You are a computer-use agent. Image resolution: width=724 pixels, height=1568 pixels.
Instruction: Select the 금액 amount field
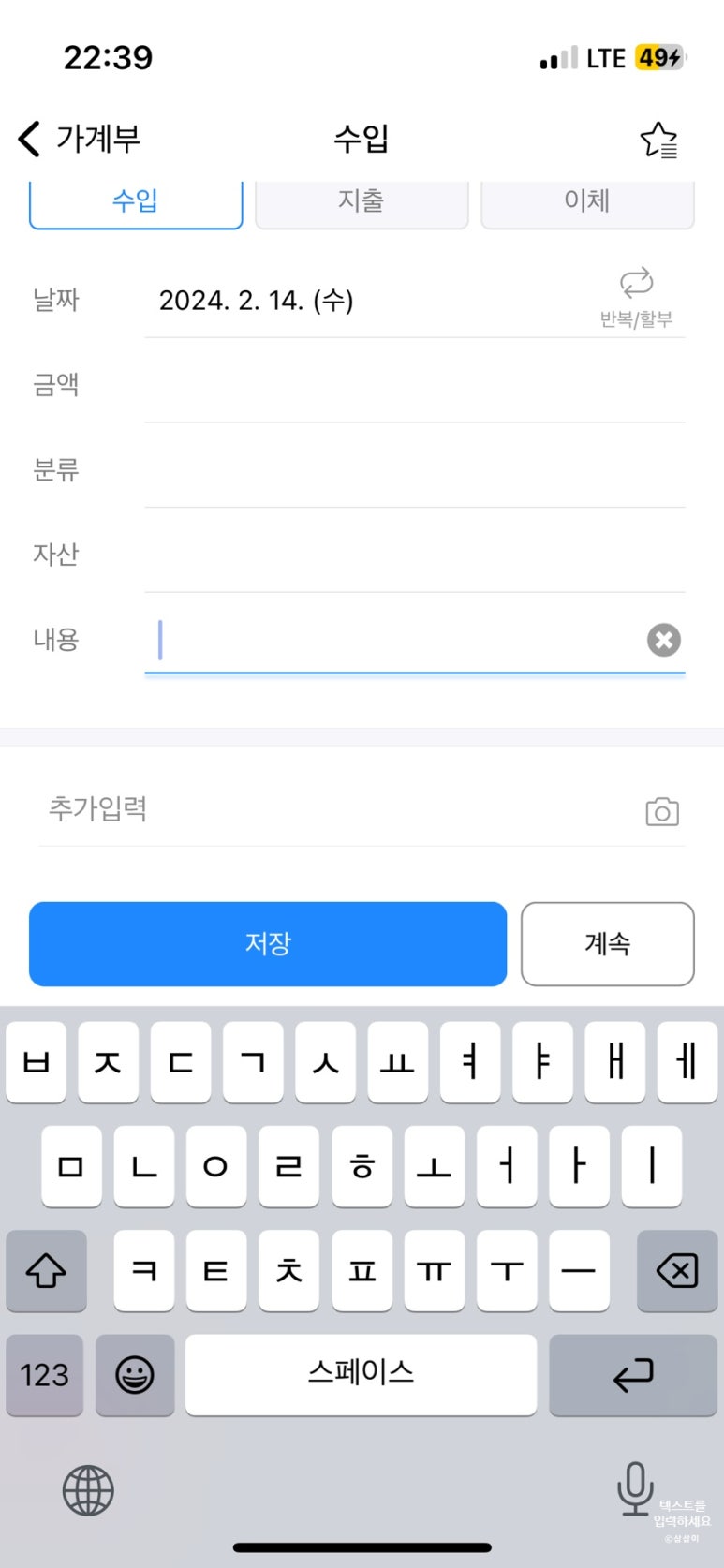click(414, 385)
